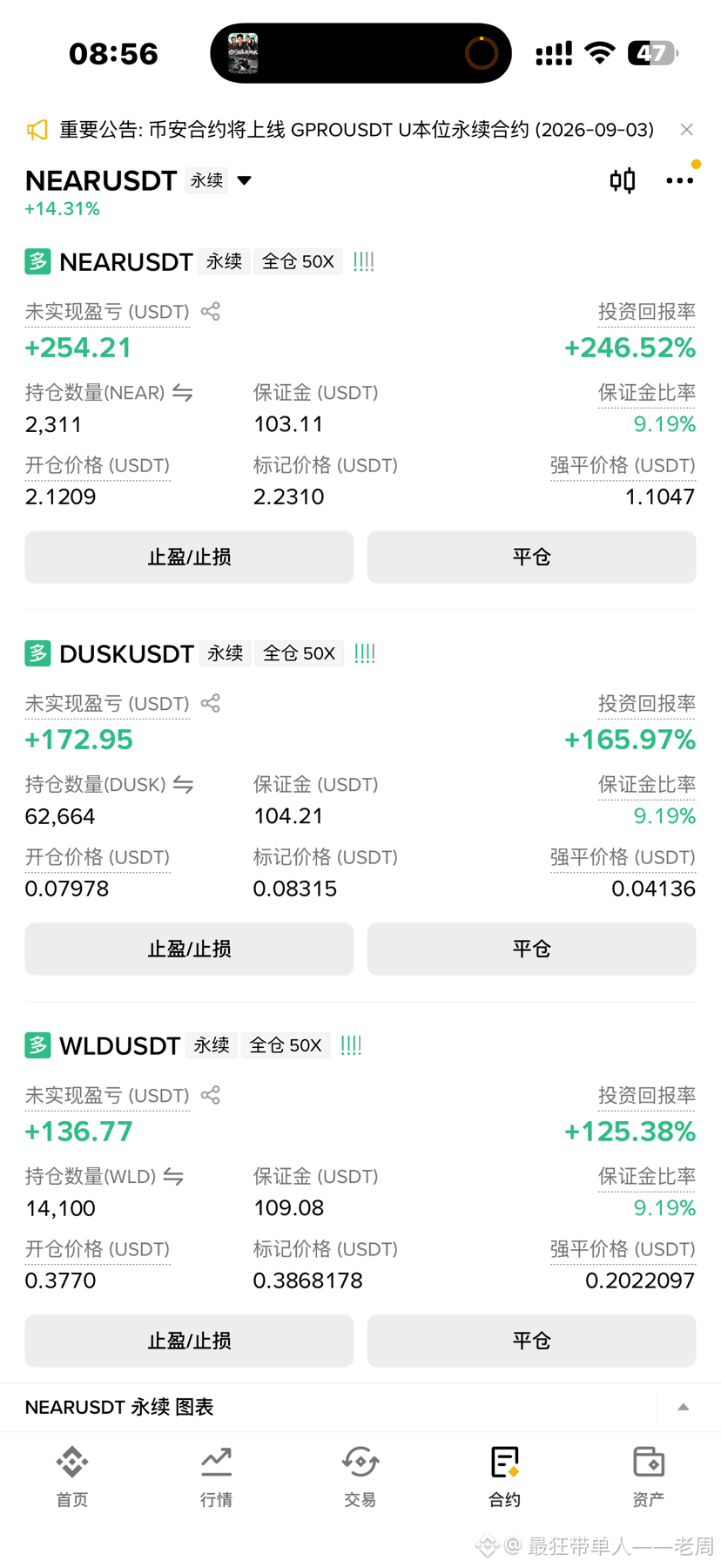Screen dimensions: 721x1568
Task: Set 止盈/止损 for the WLDUSDT position
Action: [x=189, y=1341]
